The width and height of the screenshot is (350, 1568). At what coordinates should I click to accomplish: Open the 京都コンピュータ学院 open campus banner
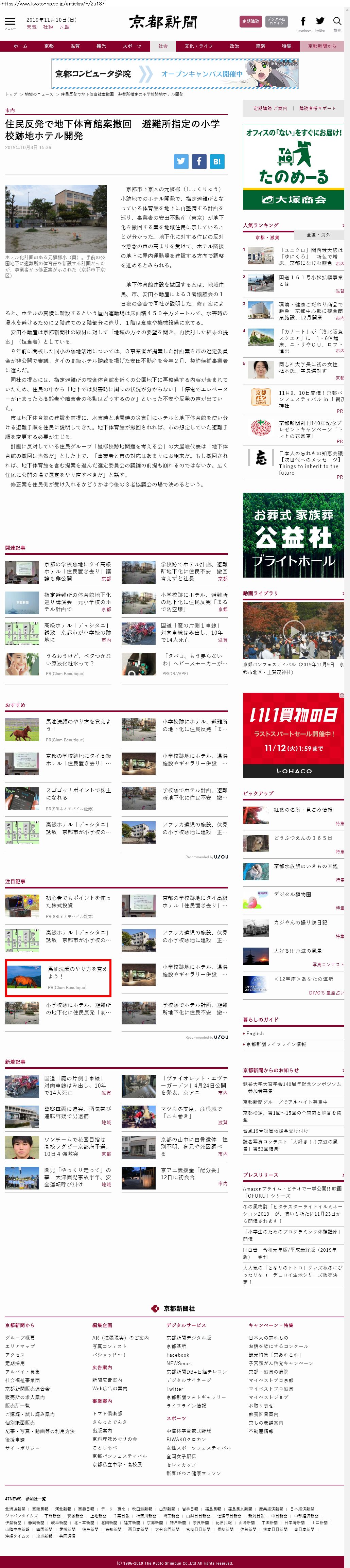coord(175,74)
